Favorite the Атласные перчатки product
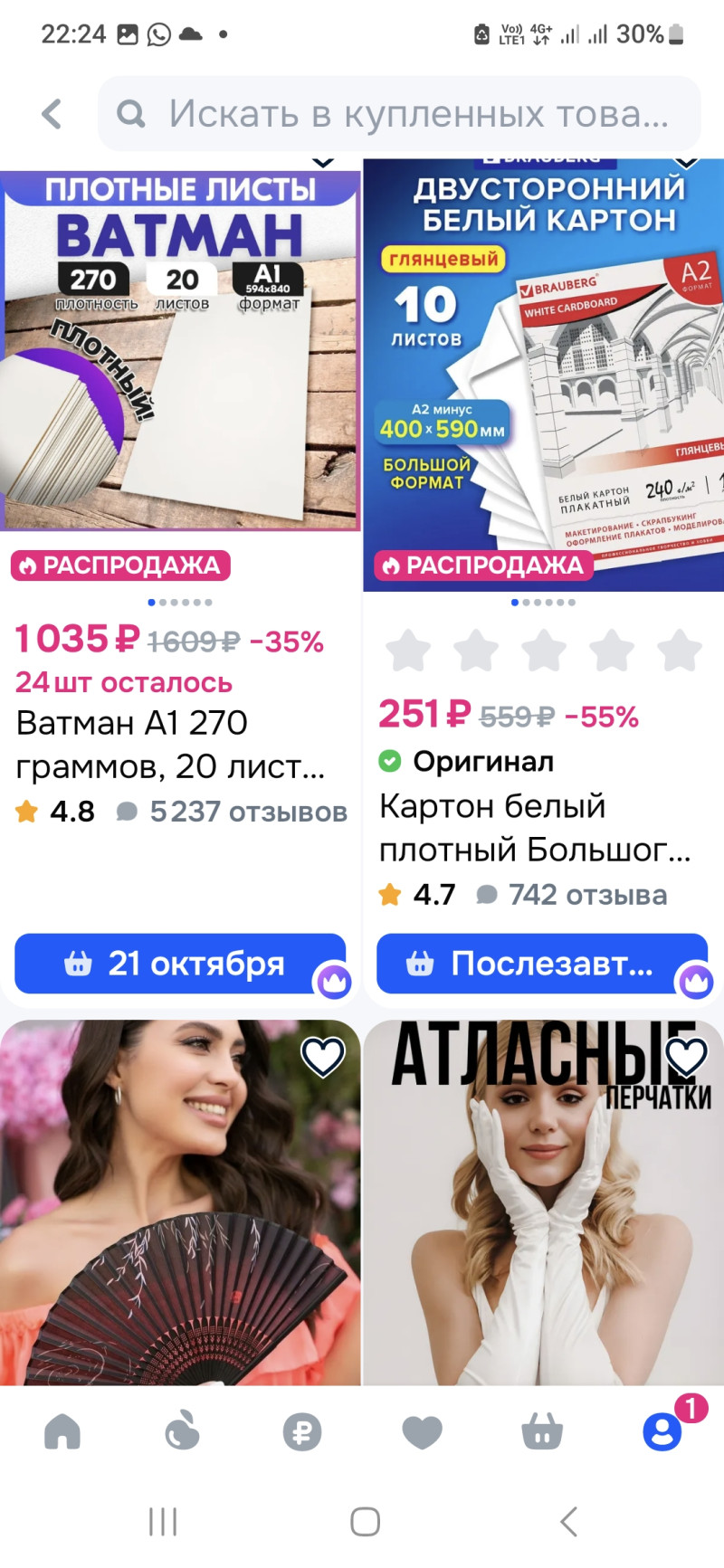The width and height of the screenshot is (724, 1568). [685, 1056]
